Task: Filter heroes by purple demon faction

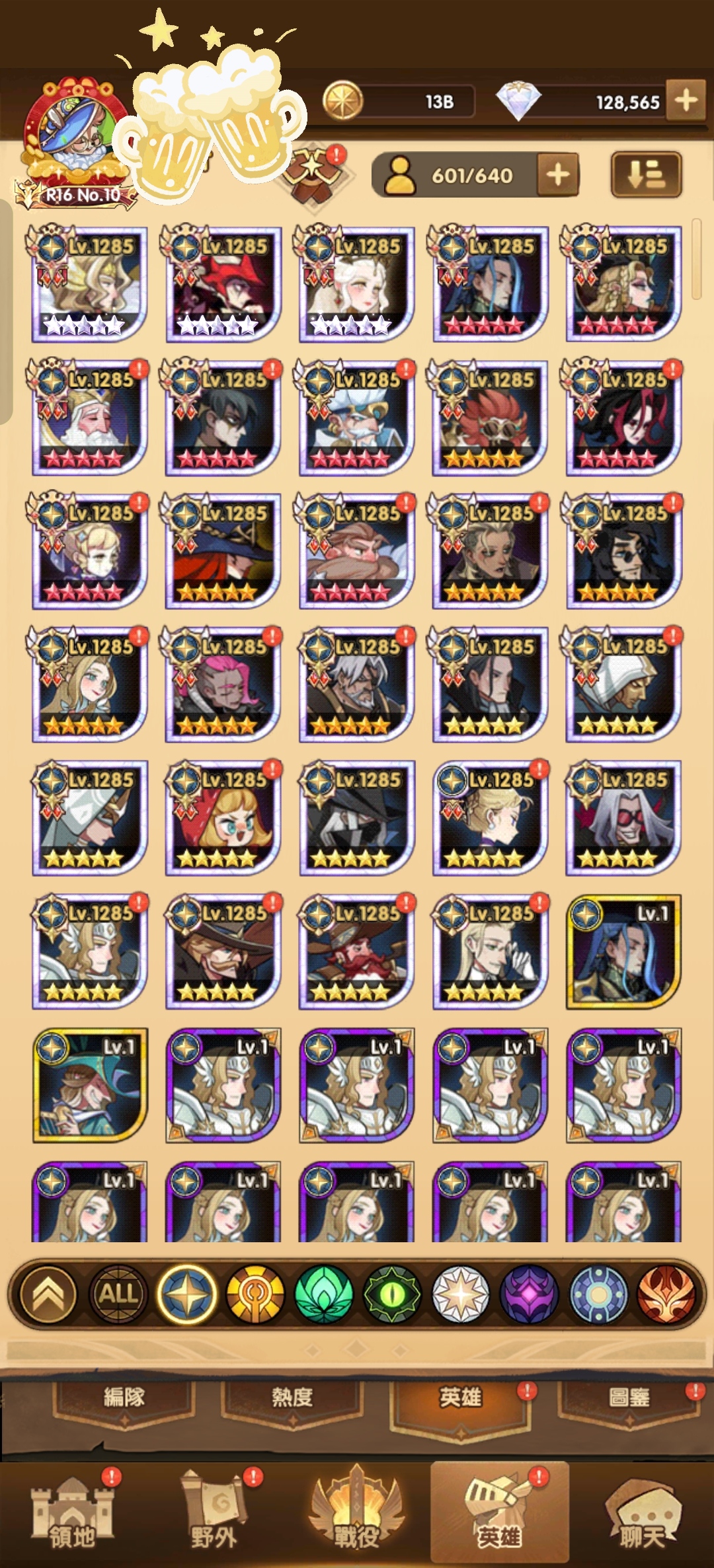Action: point(529,1294)
